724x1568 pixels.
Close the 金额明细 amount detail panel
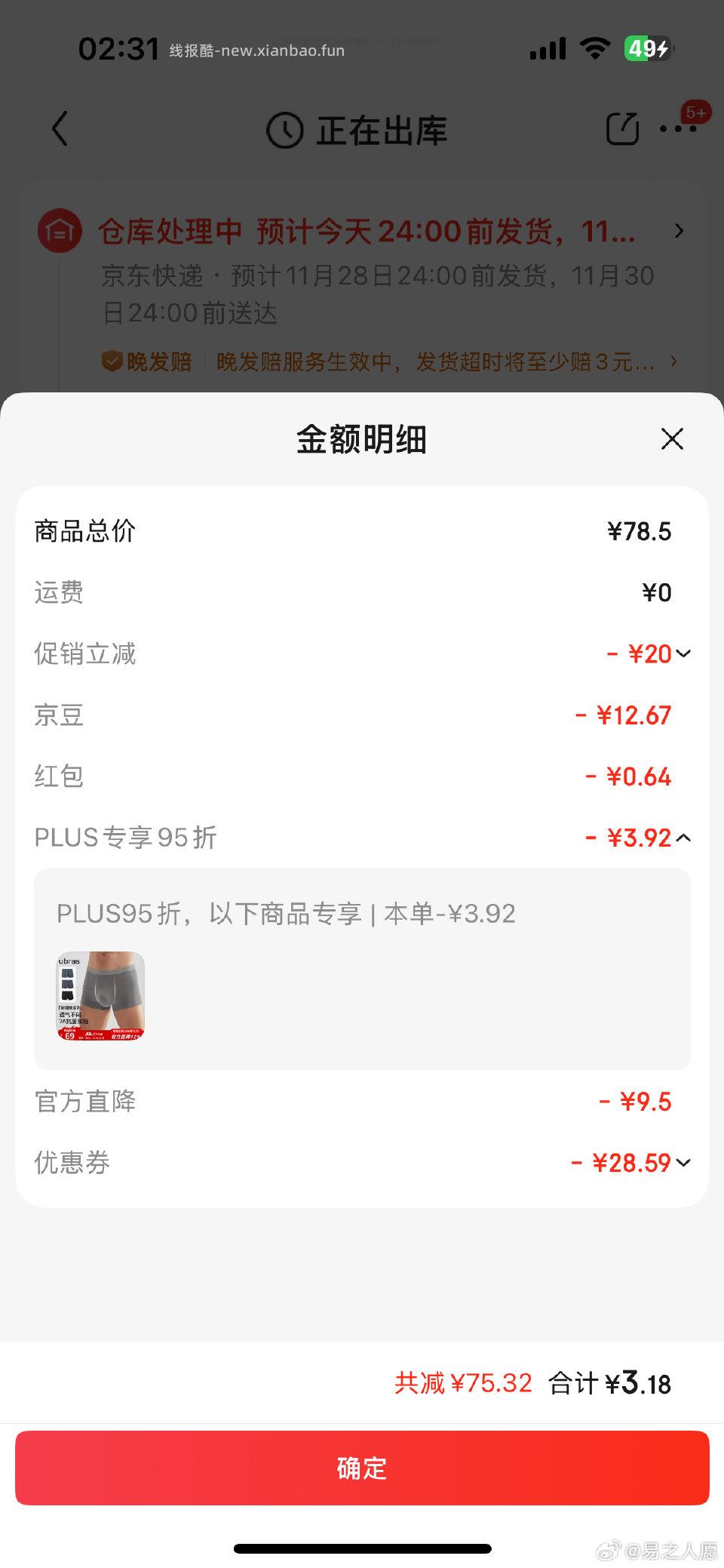[x=671, y=439]
